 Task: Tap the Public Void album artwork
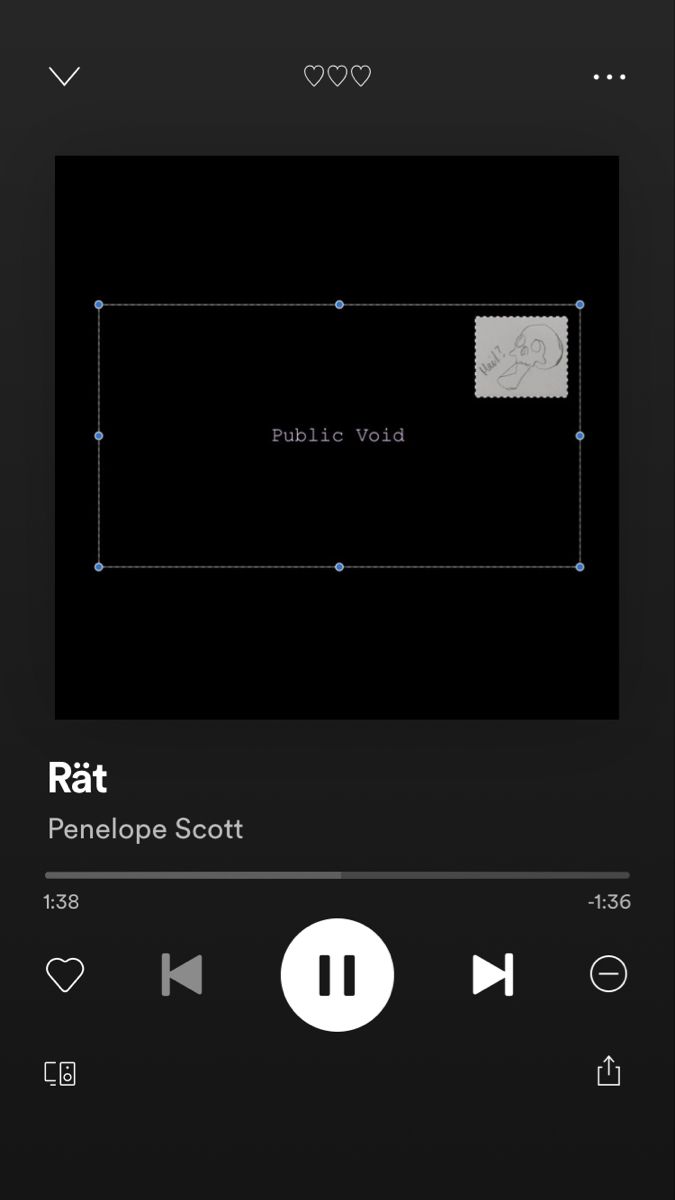337,437
